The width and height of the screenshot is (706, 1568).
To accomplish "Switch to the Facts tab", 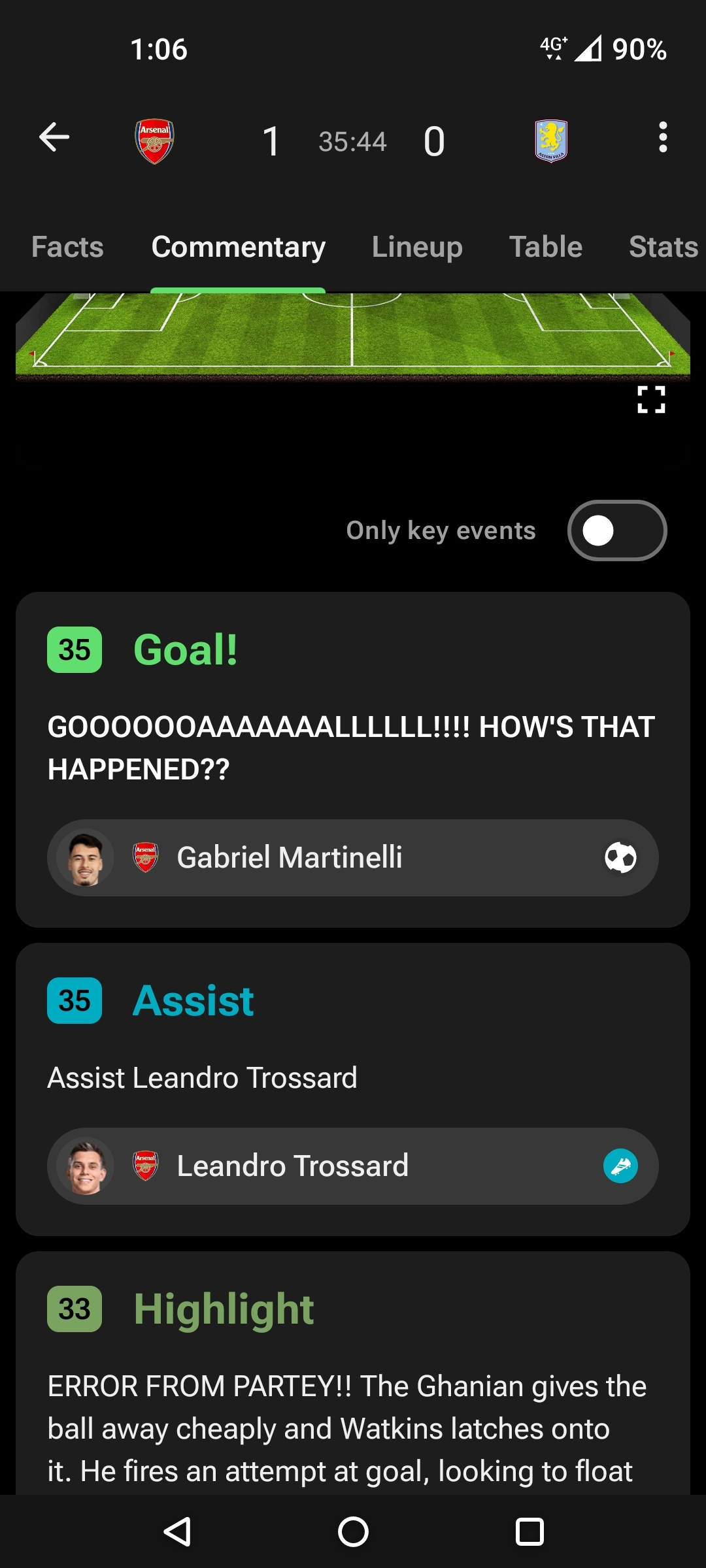I will pos(67,248).
